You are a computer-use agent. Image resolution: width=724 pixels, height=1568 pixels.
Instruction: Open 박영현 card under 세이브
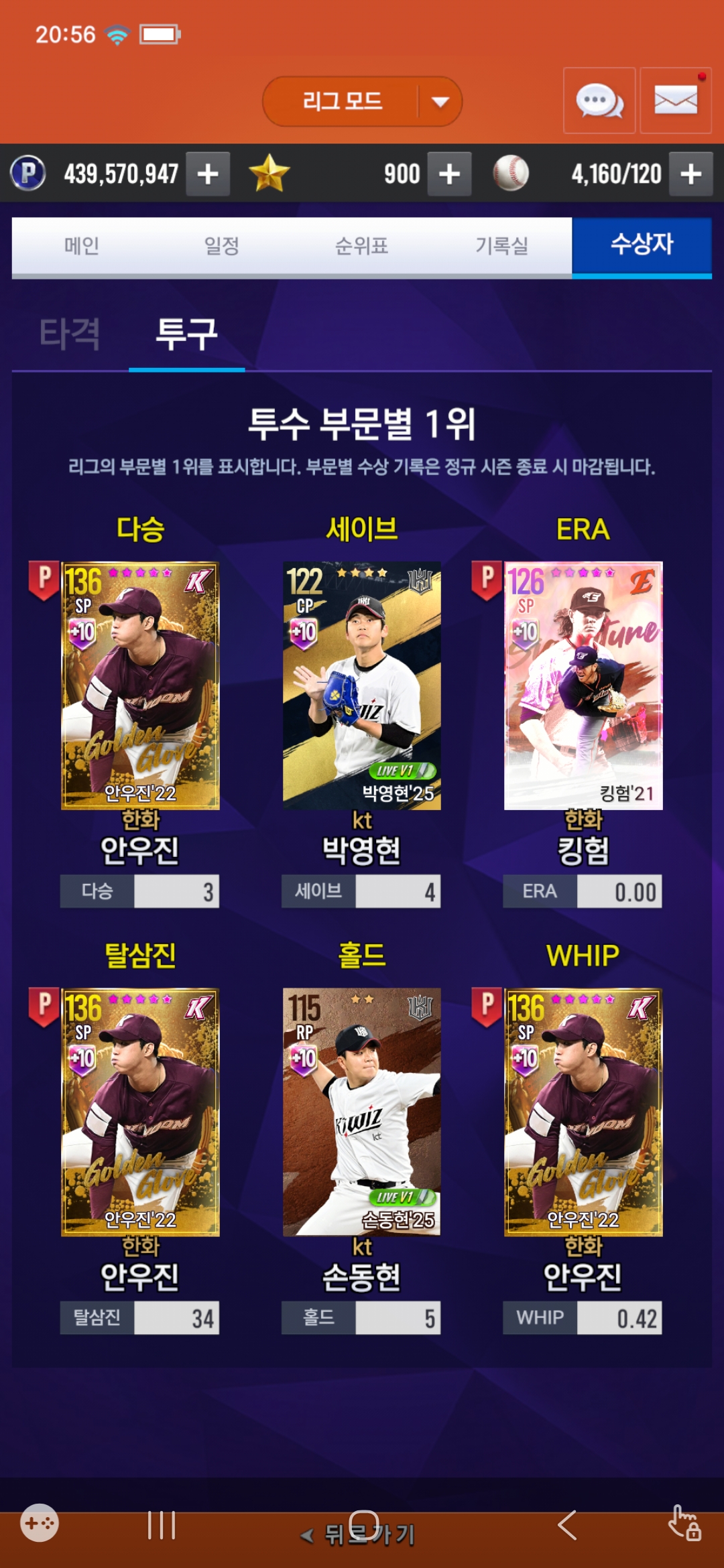pyautogui.click(x=362, y=685)
